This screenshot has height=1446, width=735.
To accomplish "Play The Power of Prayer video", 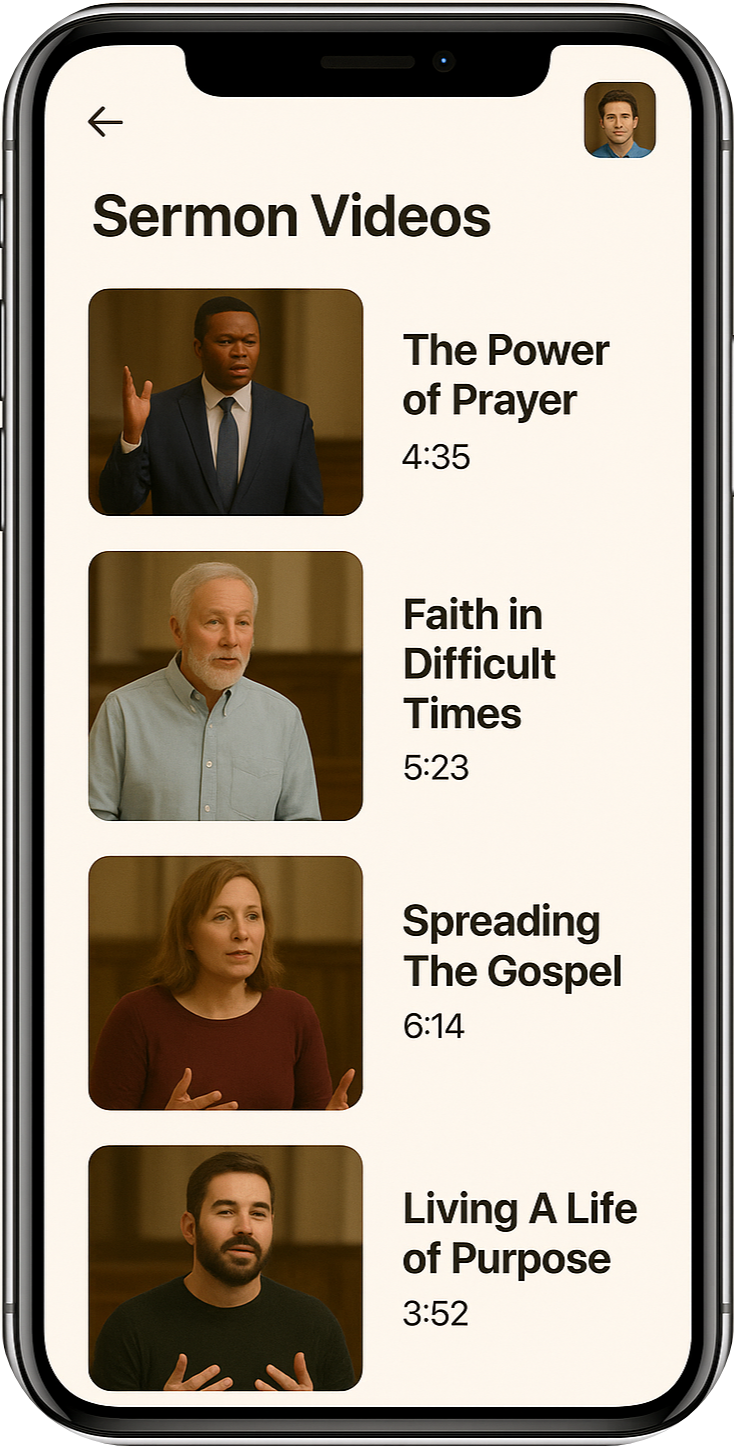I will pyautogui.click(x=226, y=402).
